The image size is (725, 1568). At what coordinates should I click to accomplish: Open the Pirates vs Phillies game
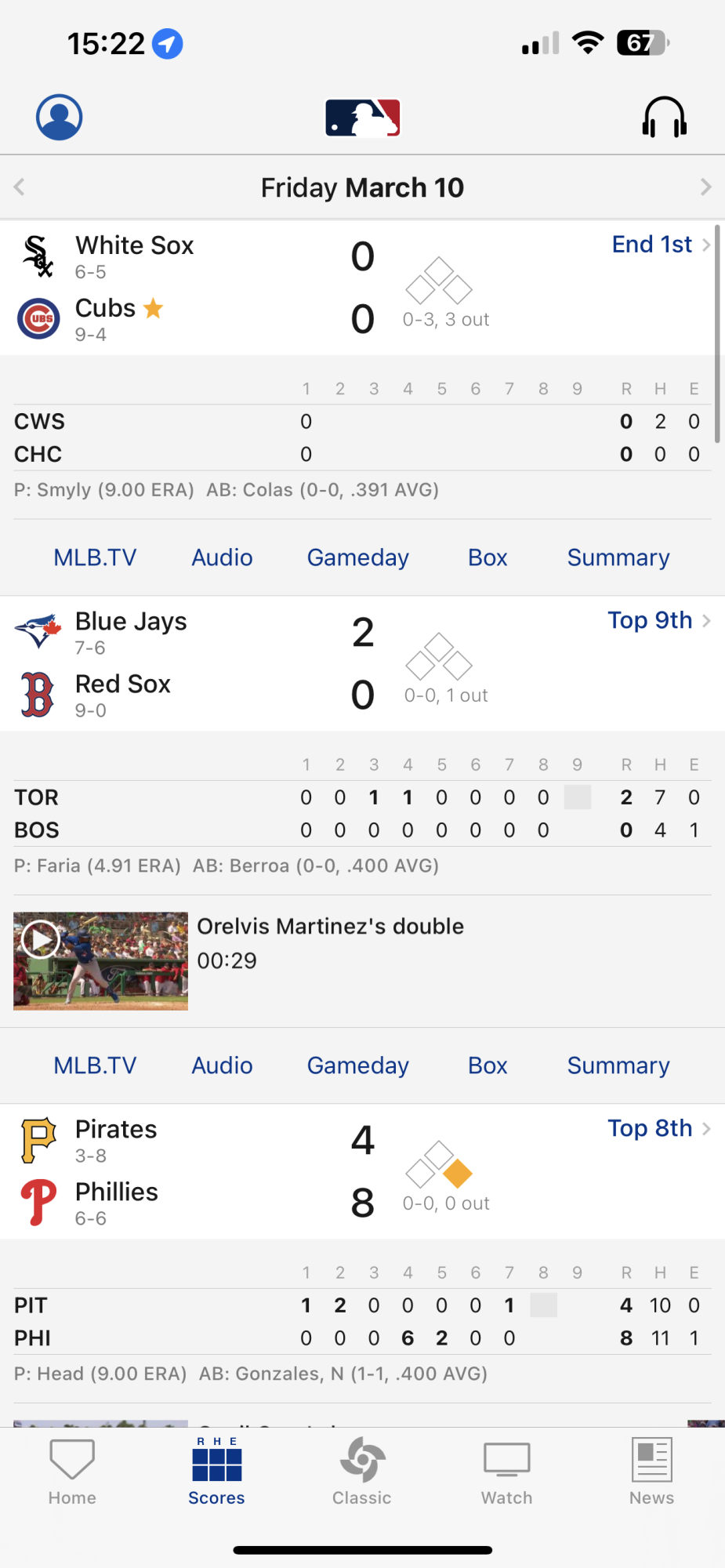pyautogui.click(x=362, y=1171)
